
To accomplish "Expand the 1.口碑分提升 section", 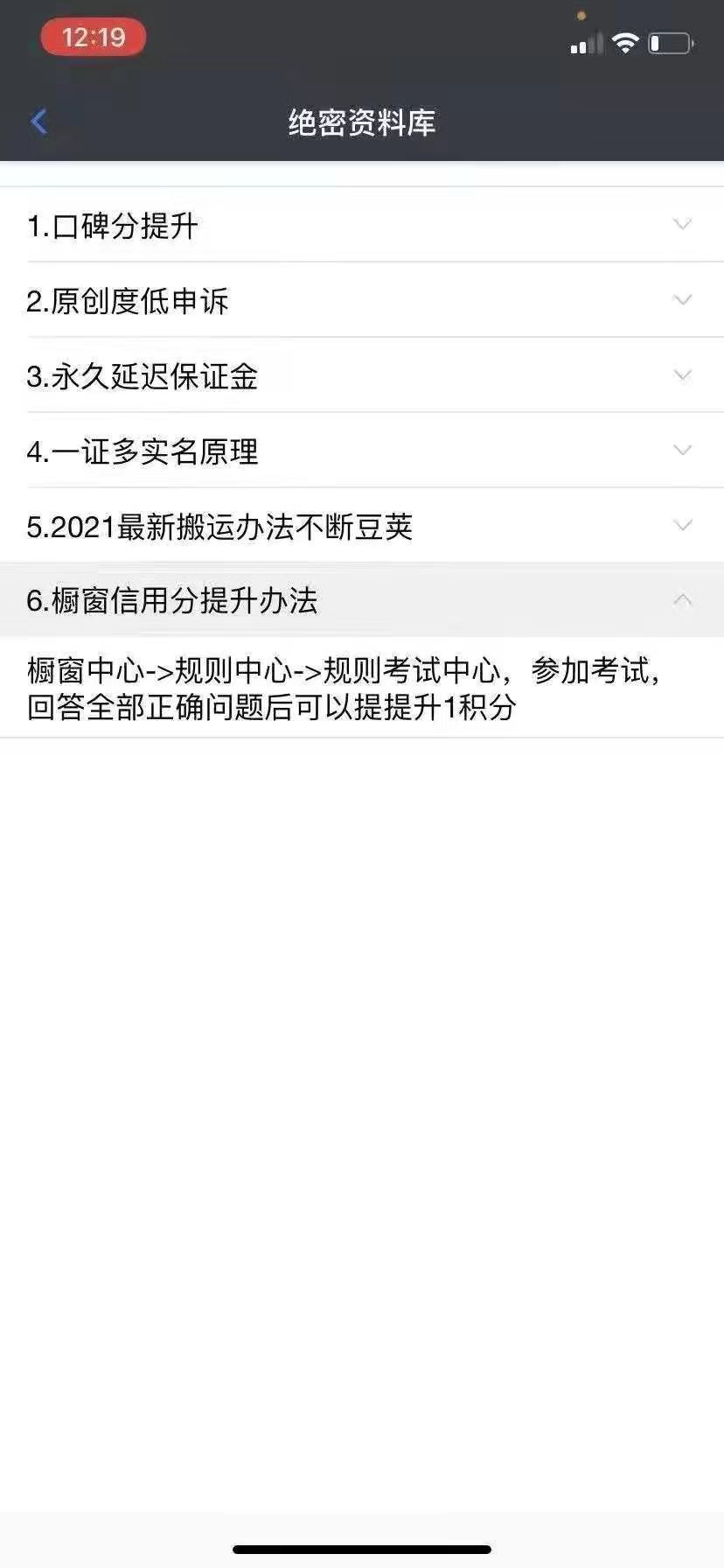I will [x=362, y=225].
